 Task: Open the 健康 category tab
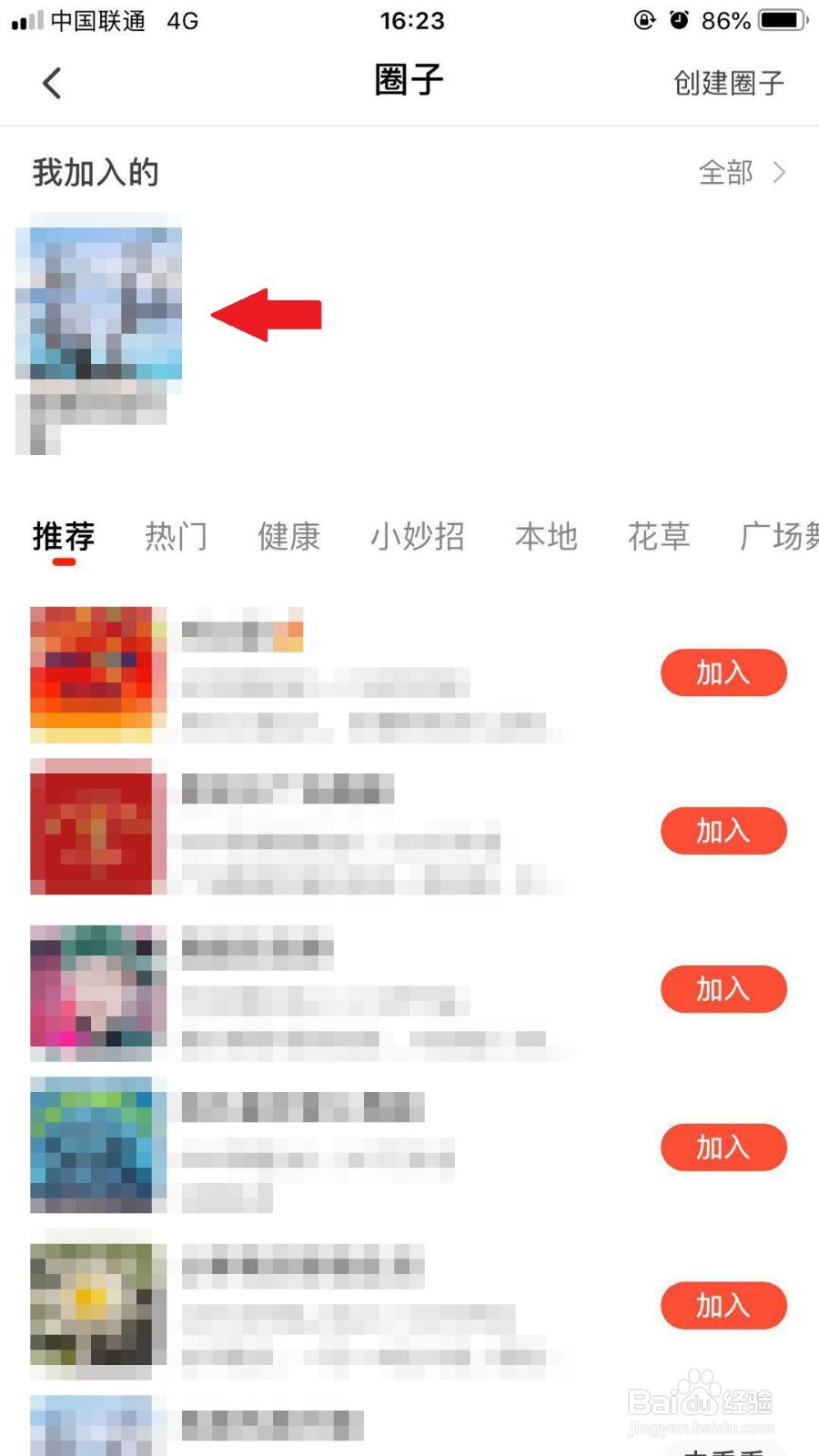288,537
